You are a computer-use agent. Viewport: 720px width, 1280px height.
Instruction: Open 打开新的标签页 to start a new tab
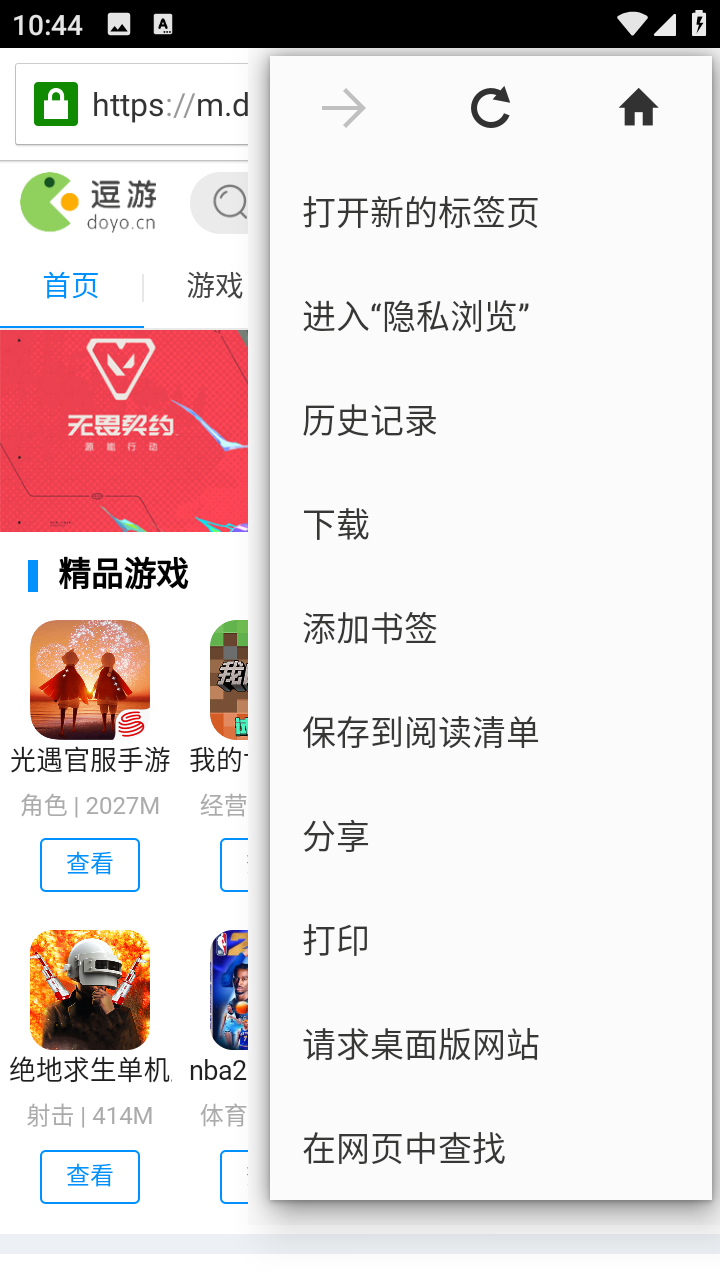click(420, 212)
